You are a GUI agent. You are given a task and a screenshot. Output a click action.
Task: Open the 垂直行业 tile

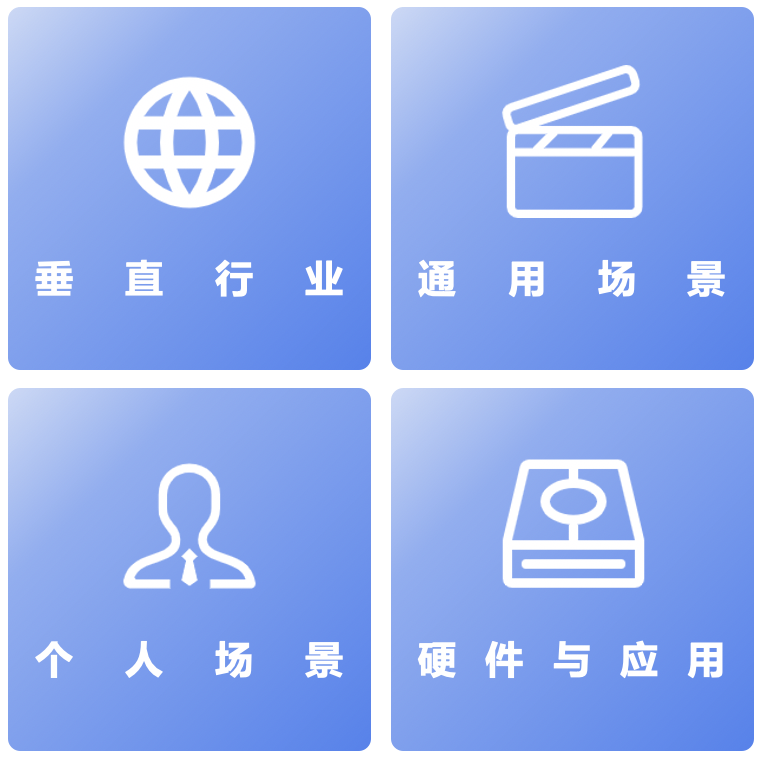click(x=189, y=189)
